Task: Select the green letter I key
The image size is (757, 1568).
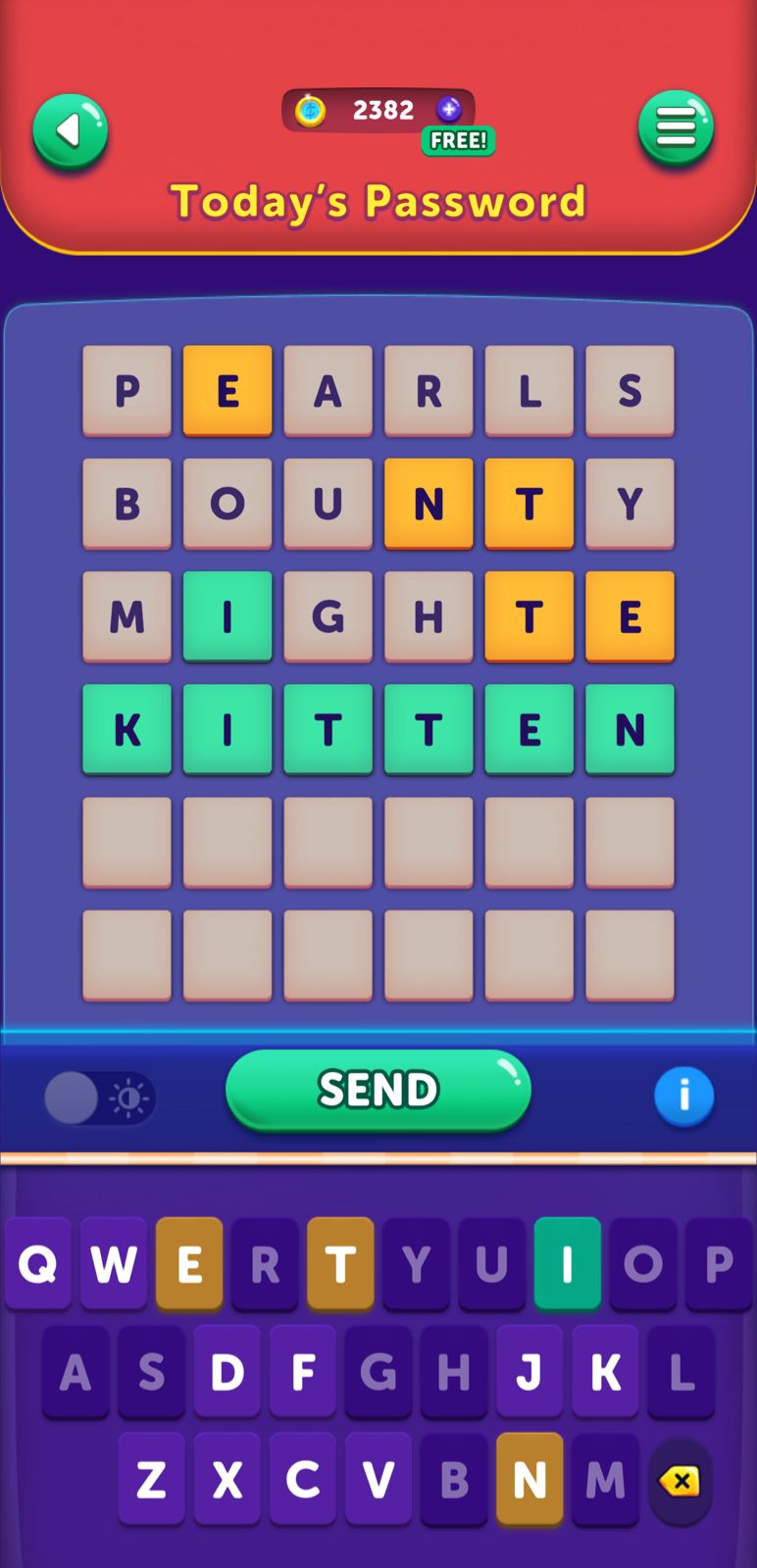Action: click(x=567, y=1264)
